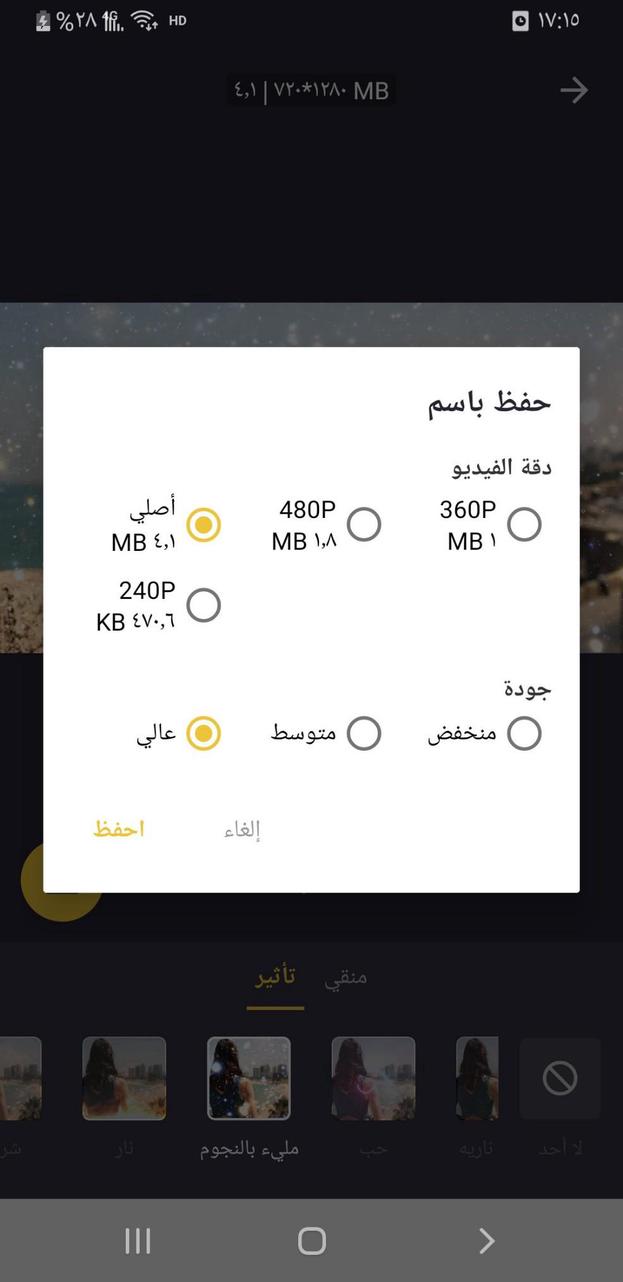Choose the 480P resolution radio button

pos(364,524)
